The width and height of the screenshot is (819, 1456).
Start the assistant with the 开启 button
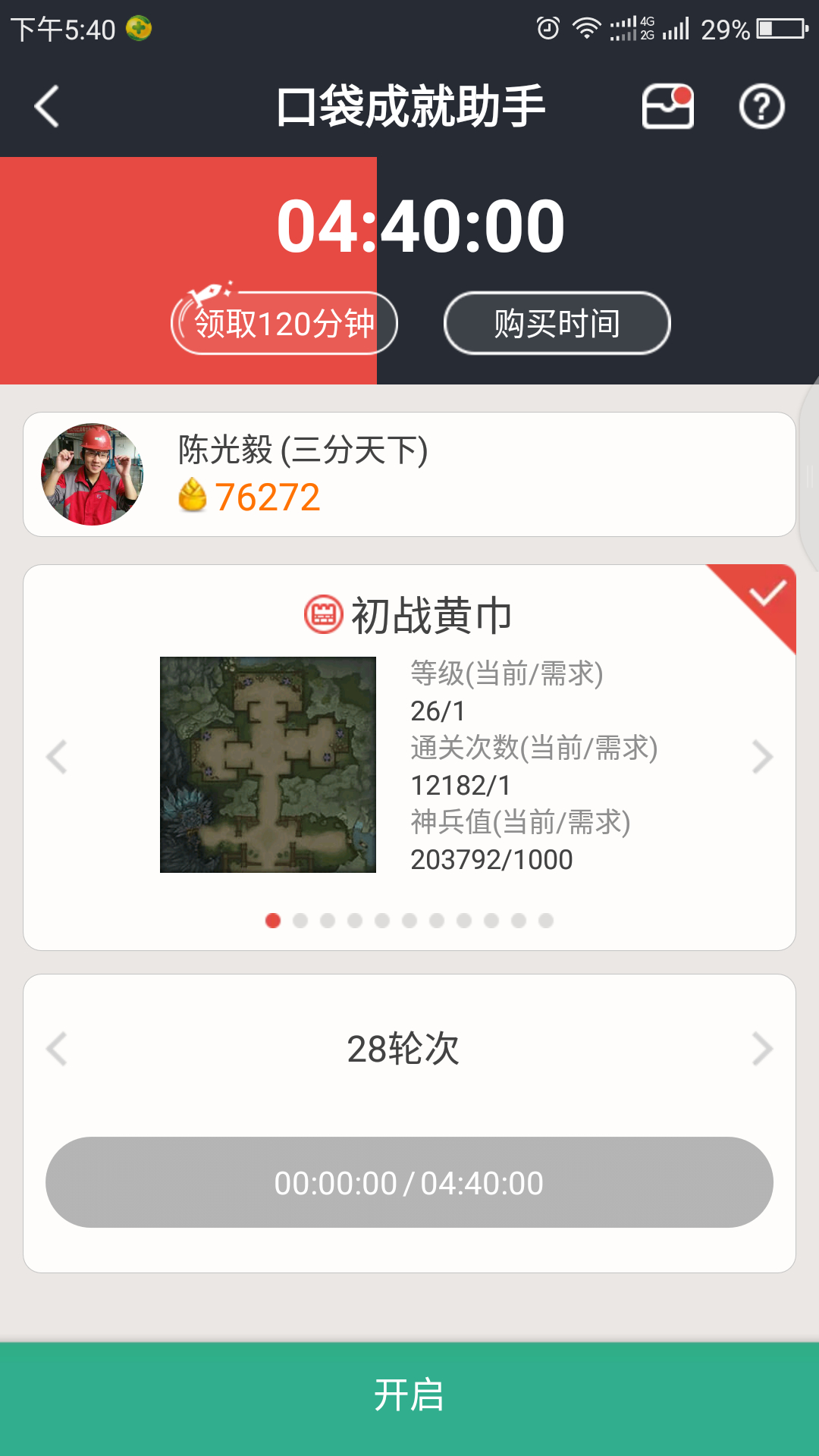click(x=409, y=1395)
